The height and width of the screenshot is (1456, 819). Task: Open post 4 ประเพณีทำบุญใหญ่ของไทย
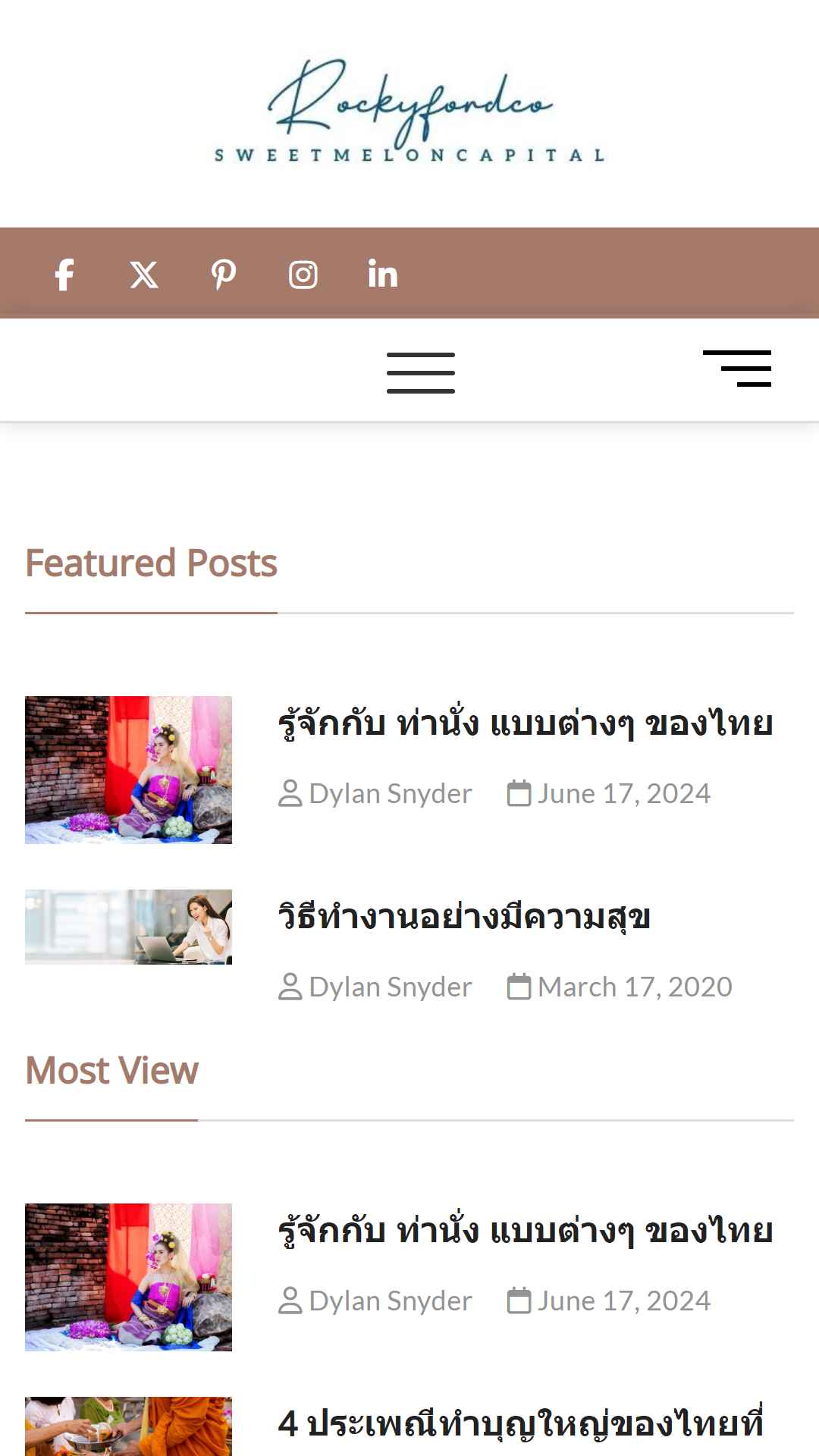click(520, 1423)
